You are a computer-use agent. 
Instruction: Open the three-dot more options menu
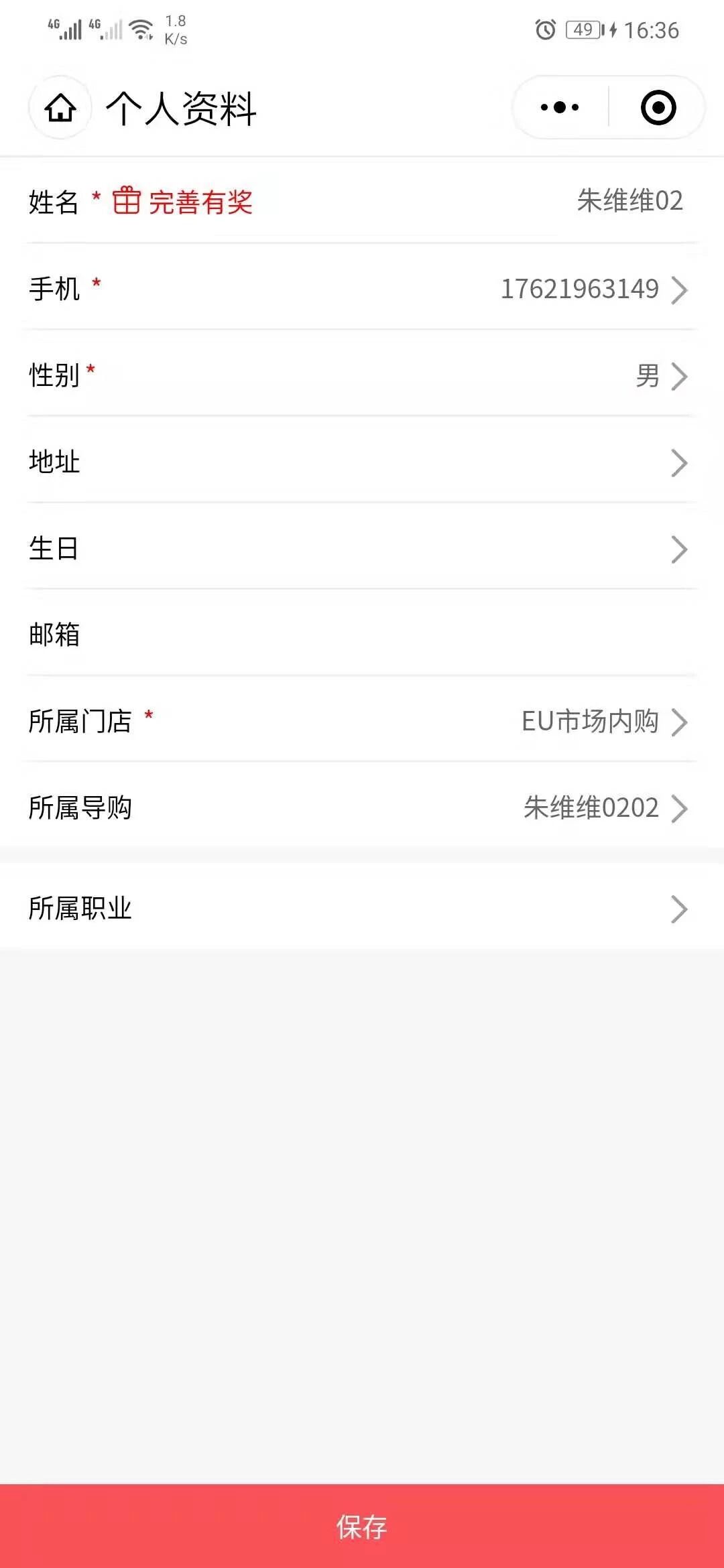[x=560, y=107]
